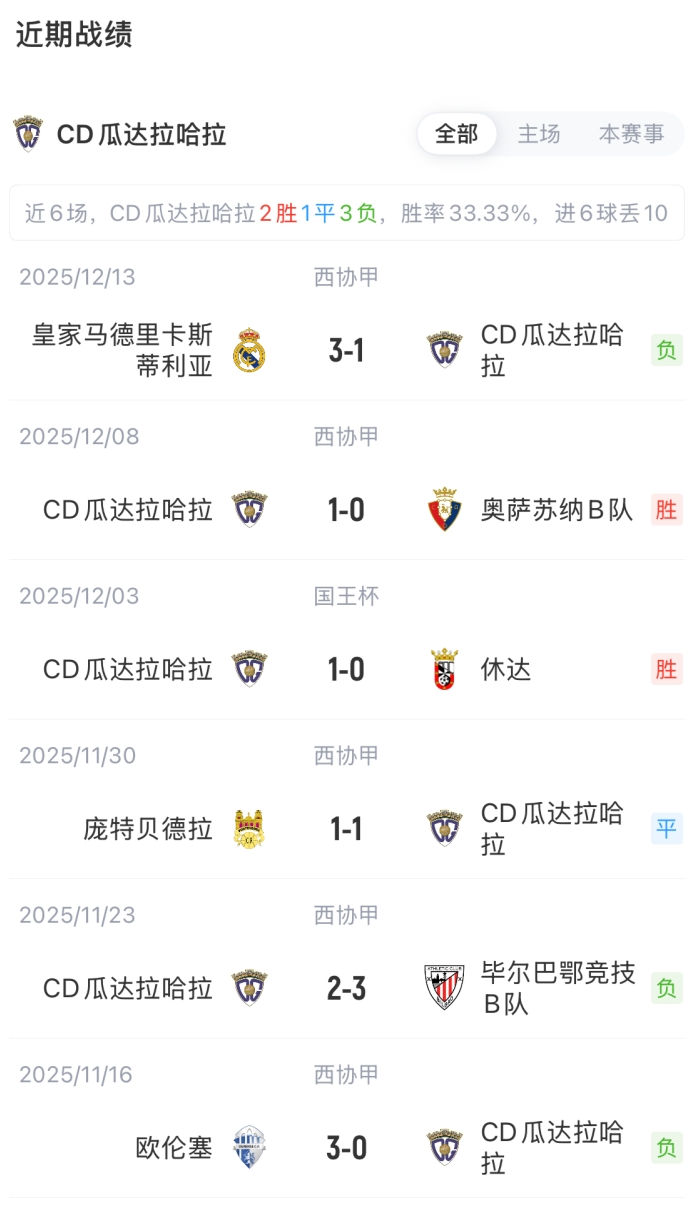695x1208 pixels.
Task: Open the 2025/12/13 match against 皇家马德里卡斯蒂利亚
Action: point(346,350)
